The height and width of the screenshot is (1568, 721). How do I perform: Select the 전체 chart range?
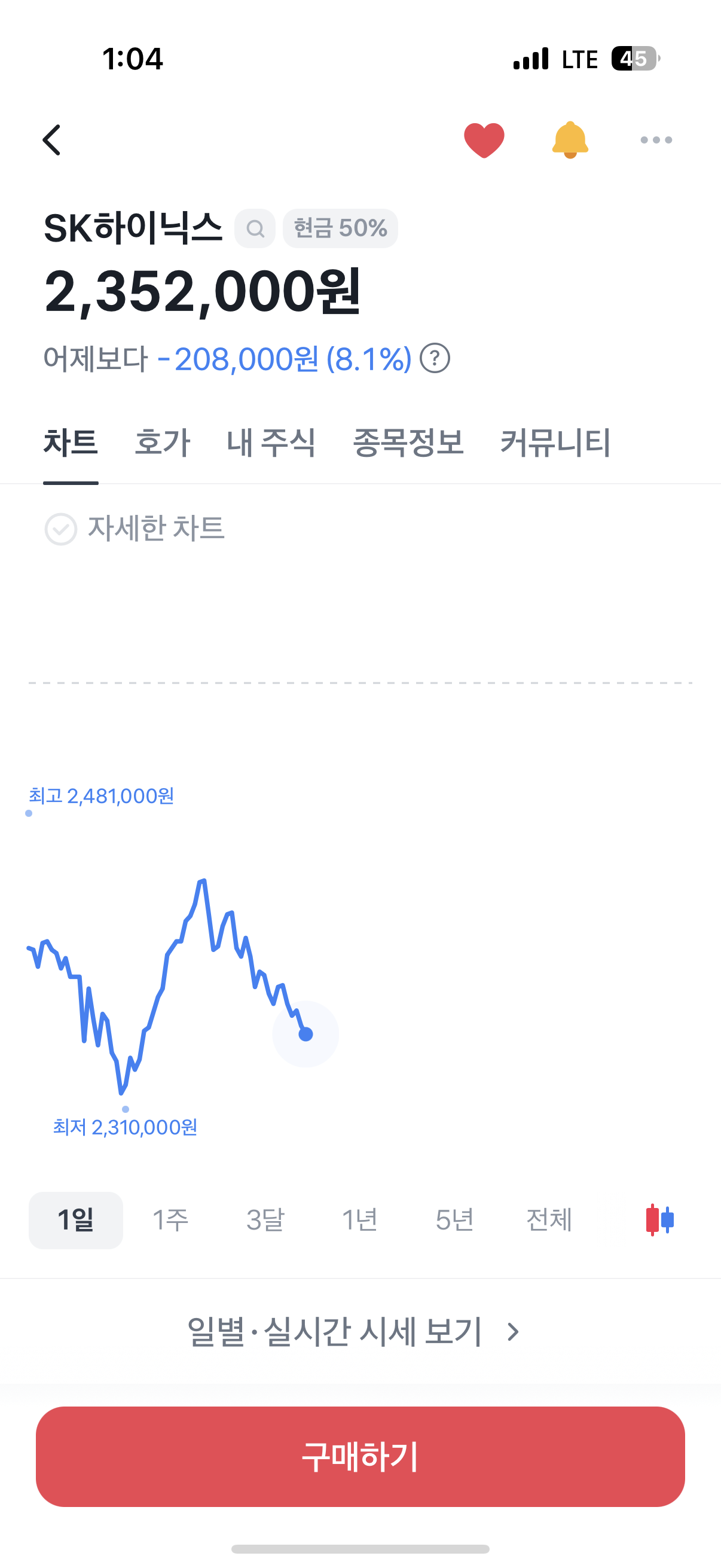tap(549, 1220)
